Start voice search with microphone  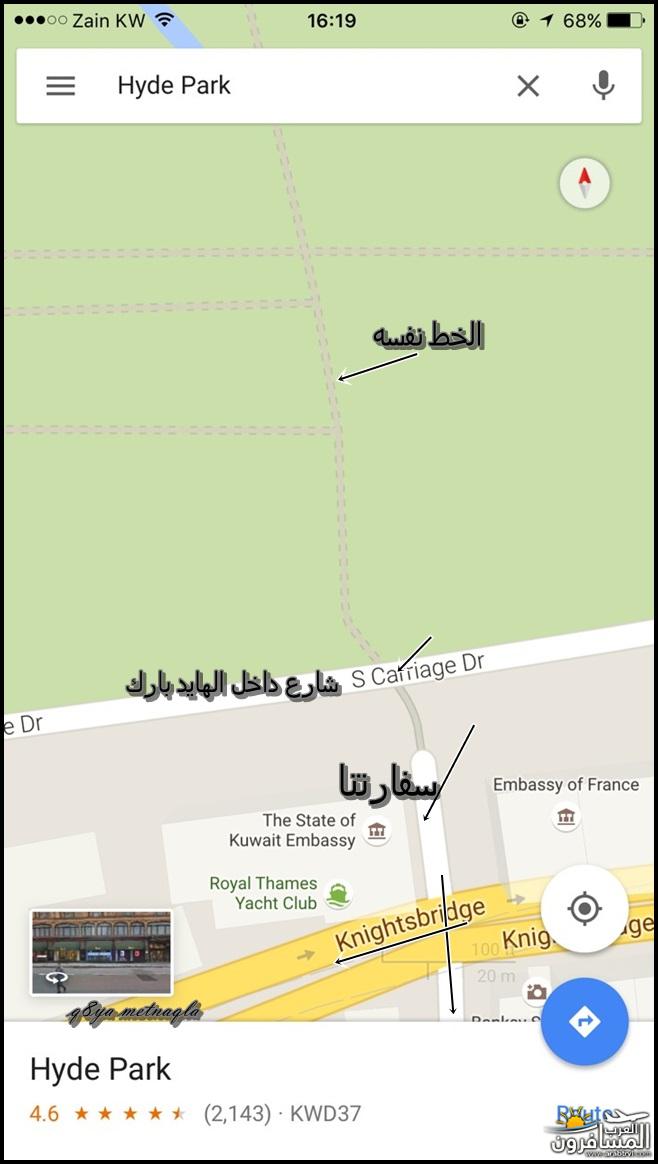coord(603,86)
